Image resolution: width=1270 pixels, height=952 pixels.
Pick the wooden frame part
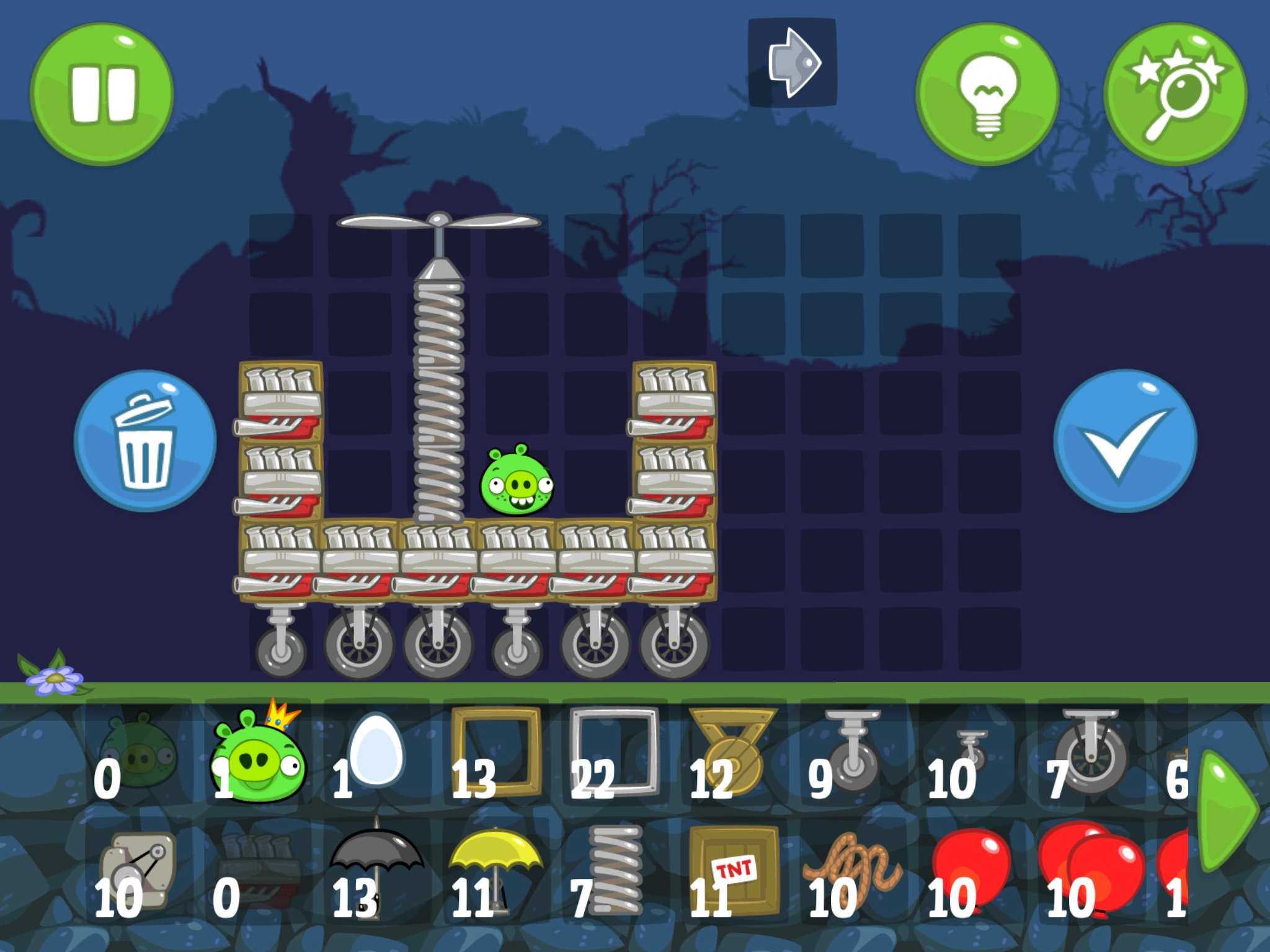point(495,752)
